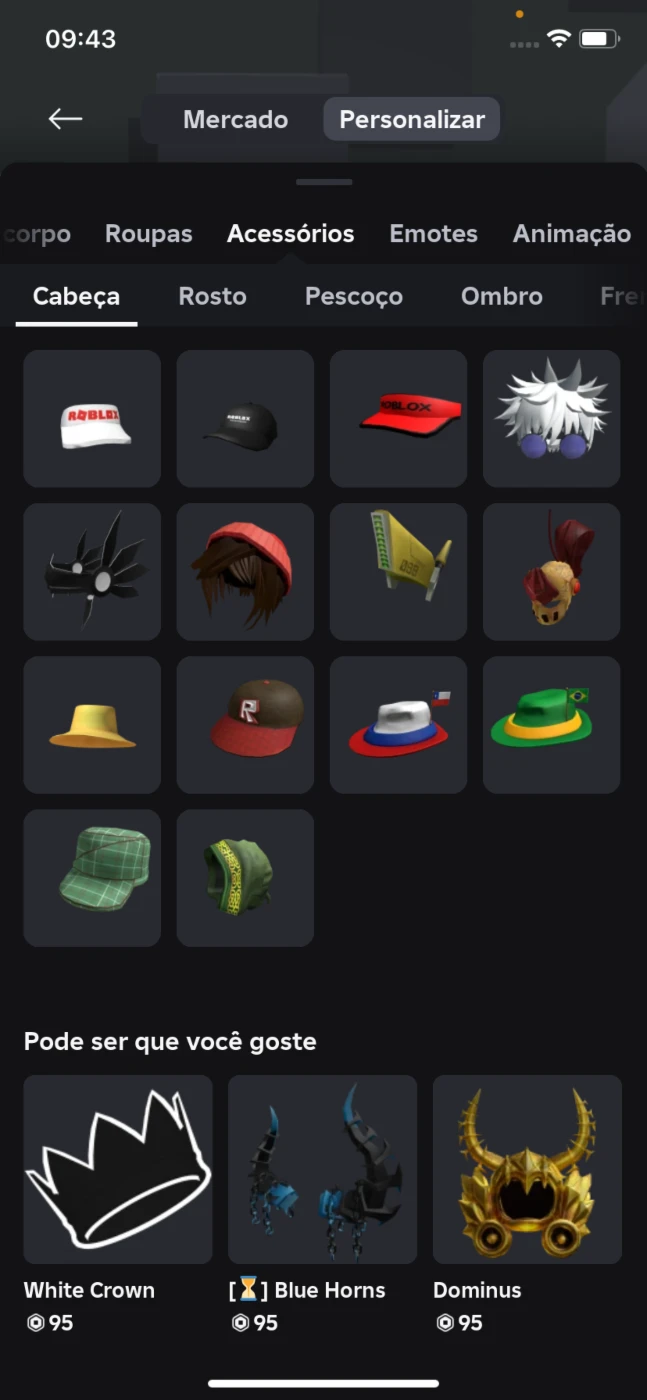Select the green plaid cap

[x=92, y=878]
